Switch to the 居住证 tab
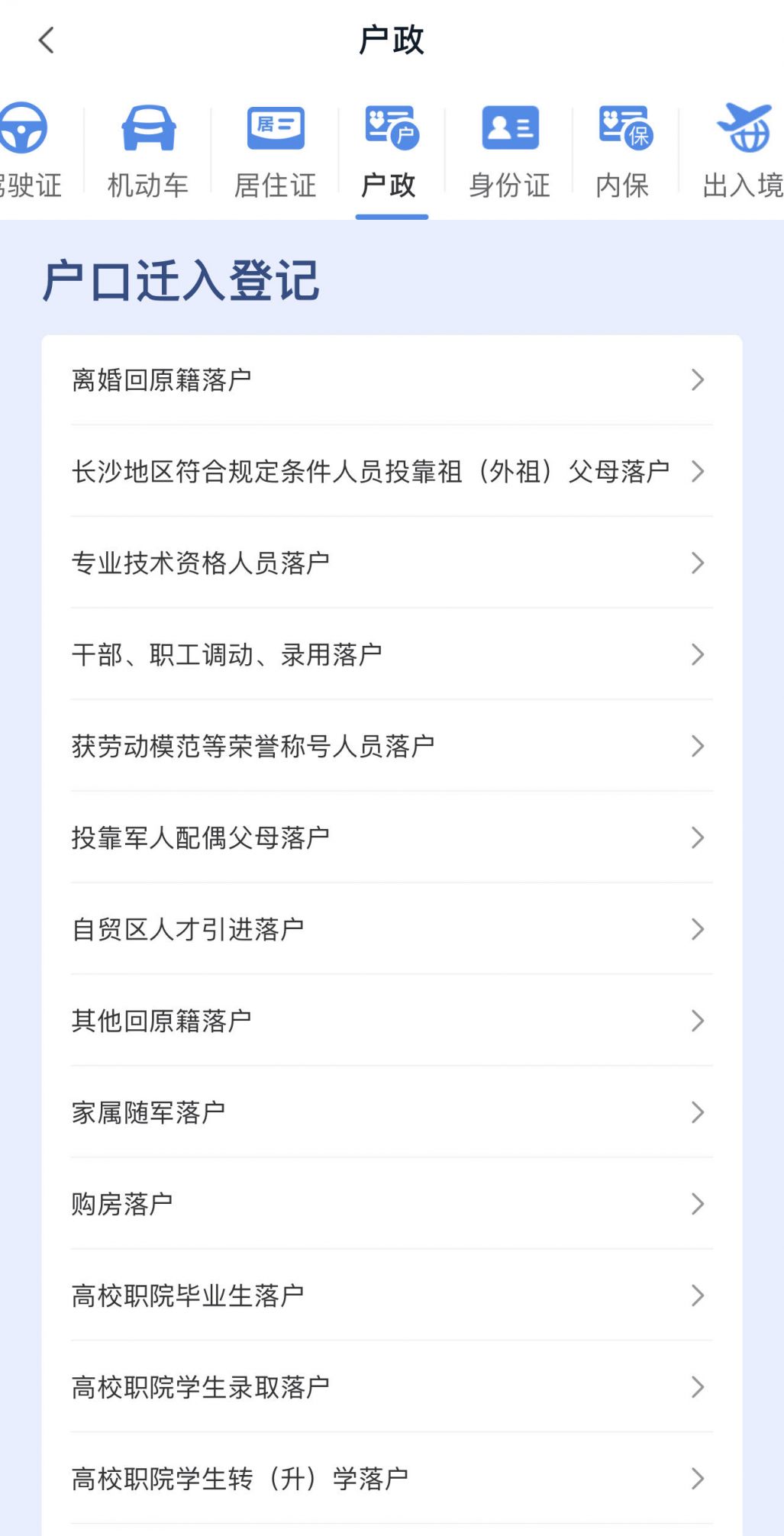Screen dimensions: 784x1536 pyautogui.click(x=275, y=153)
